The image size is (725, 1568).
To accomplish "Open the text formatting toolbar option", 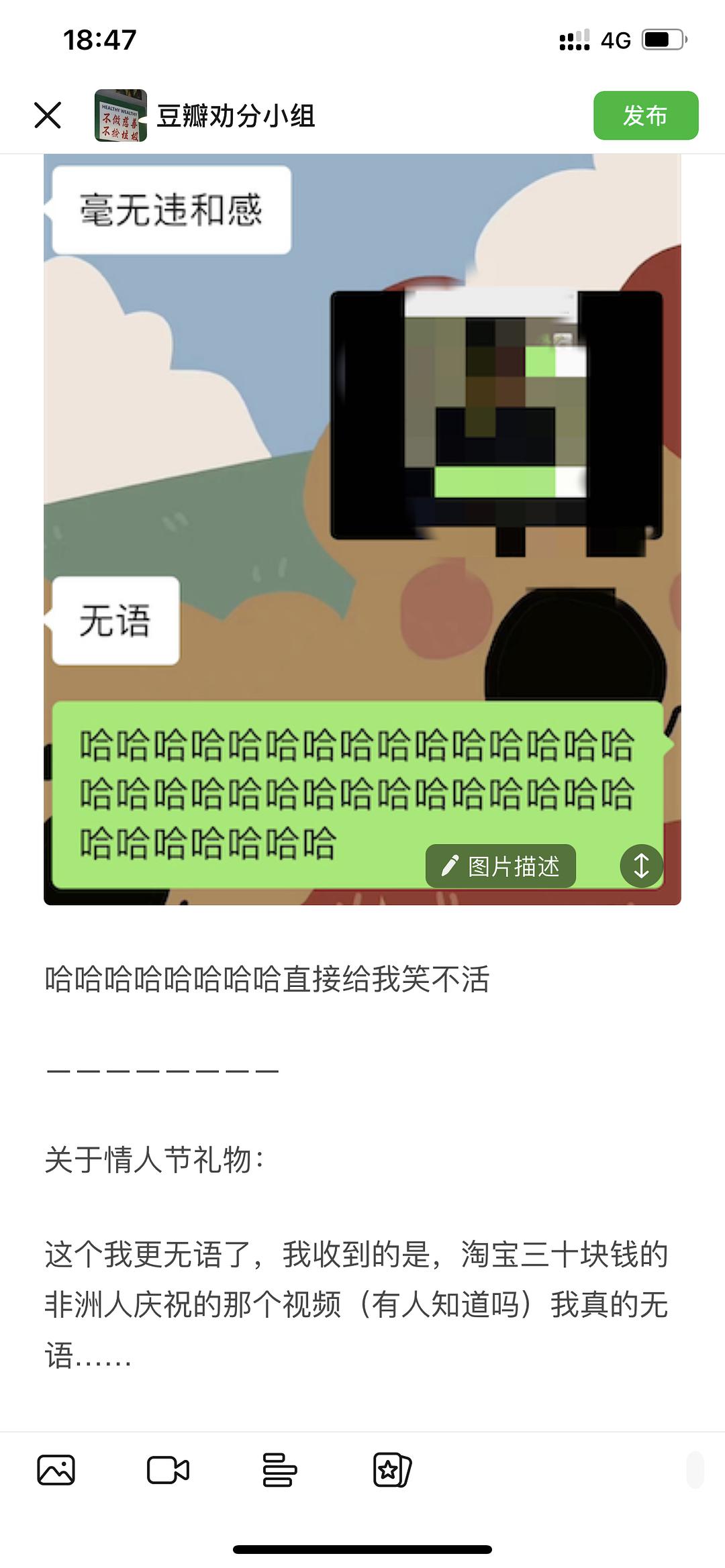I will click(279, 1470).
